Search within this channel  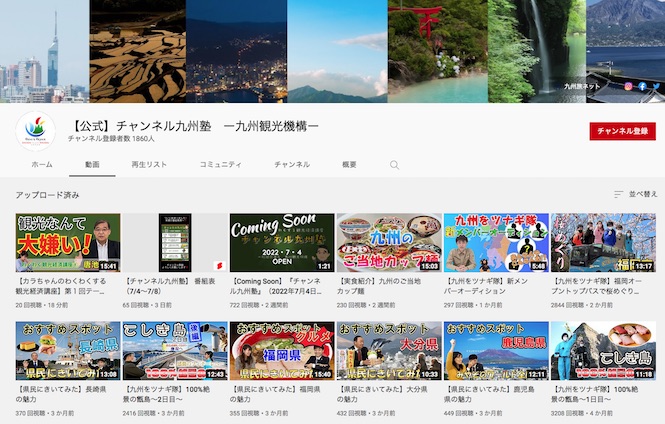[x=394, y=165]
